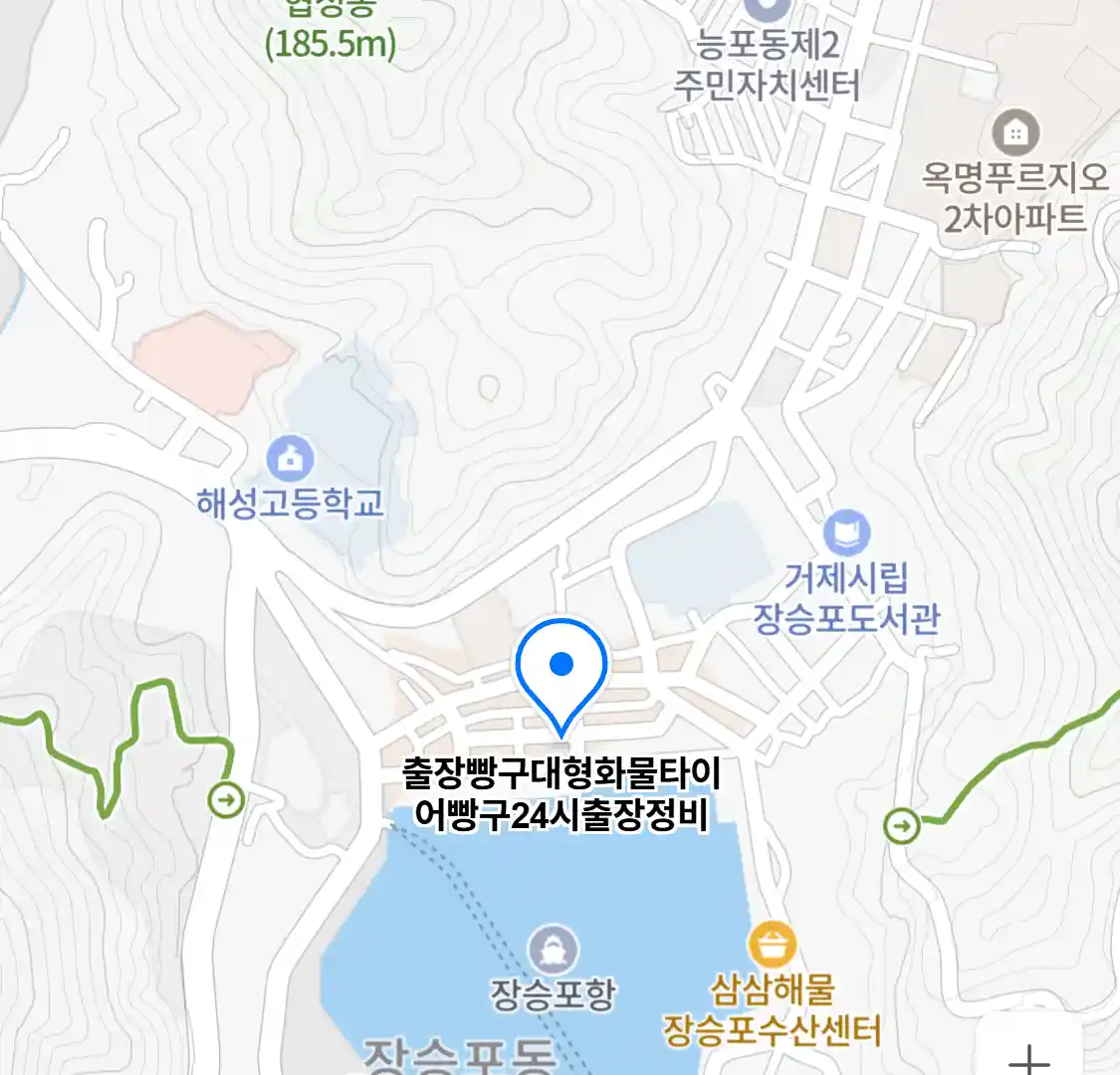Tap the 옥명푸르지오 2차아파트 marker

pyautogui.click(x=1015, y=132)
